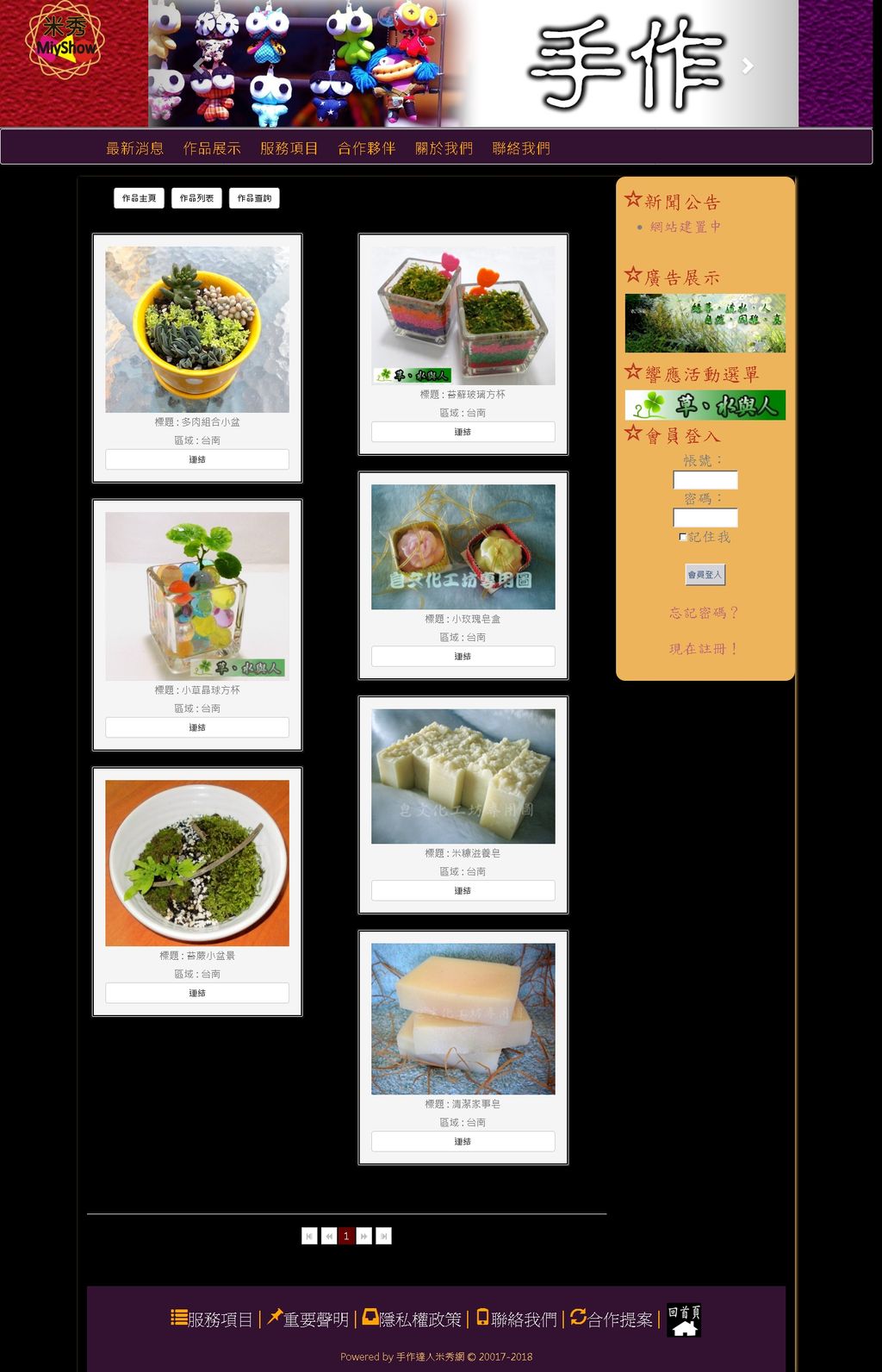
Task: Open the 苔蘚小盆景 product image
Action: tap(197, 863)
